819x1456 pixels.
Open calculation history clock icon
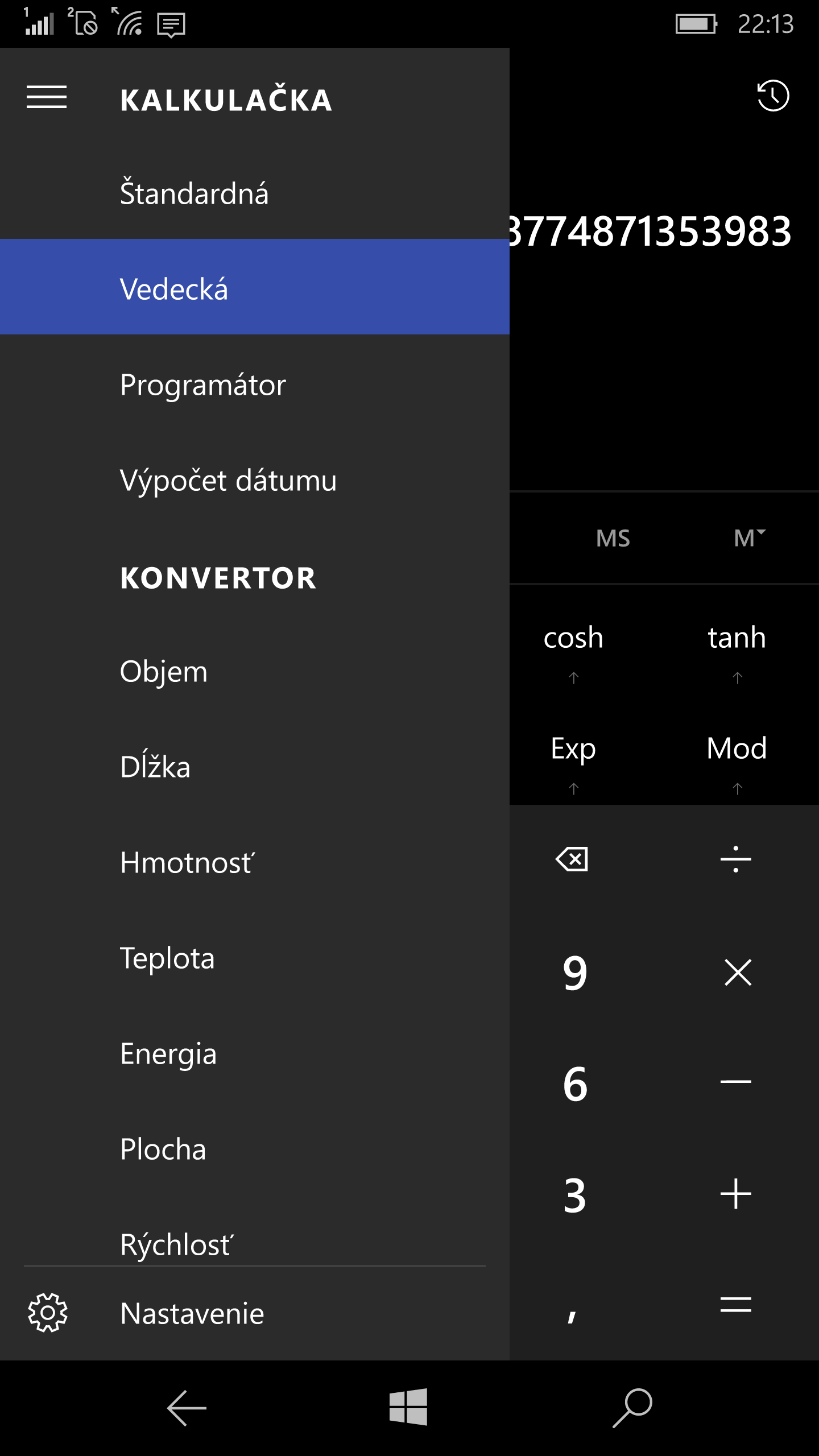[x=773, y=96]
